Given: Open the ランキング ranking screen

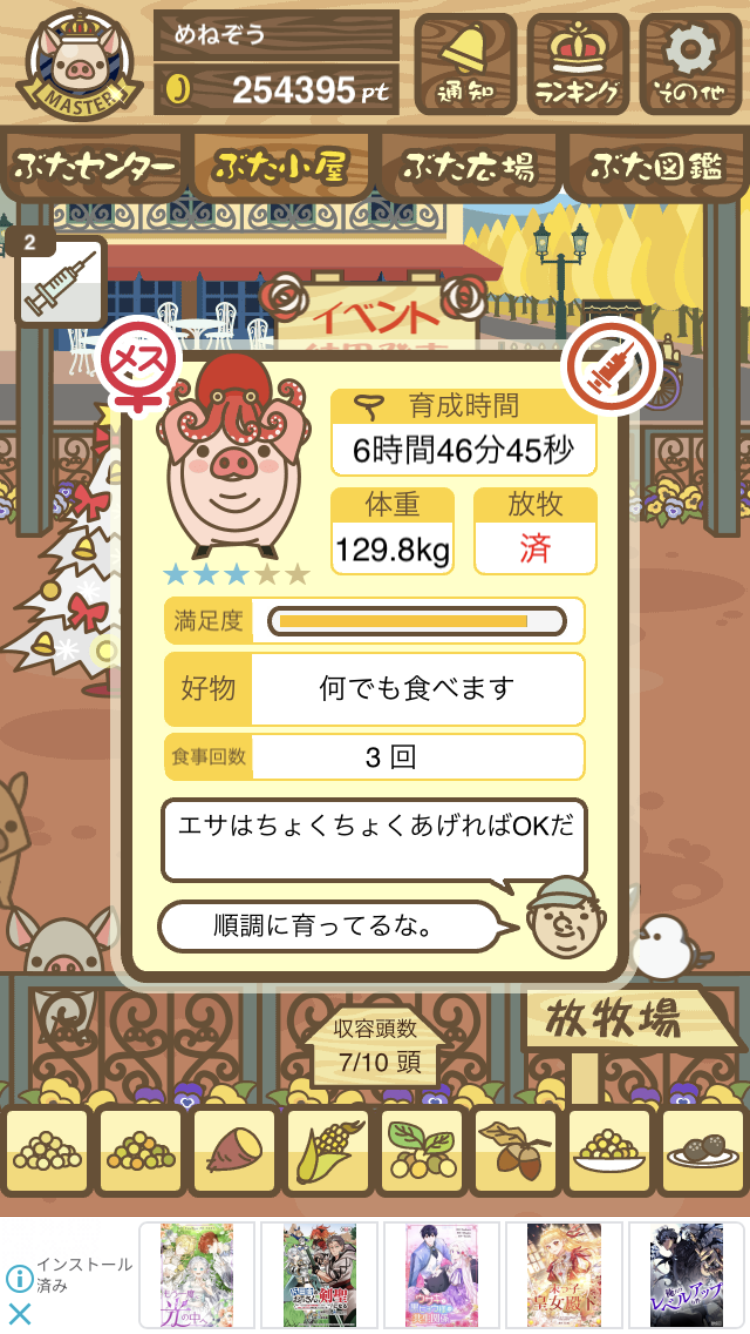Looking at the screenshot, I should [577, 64].
